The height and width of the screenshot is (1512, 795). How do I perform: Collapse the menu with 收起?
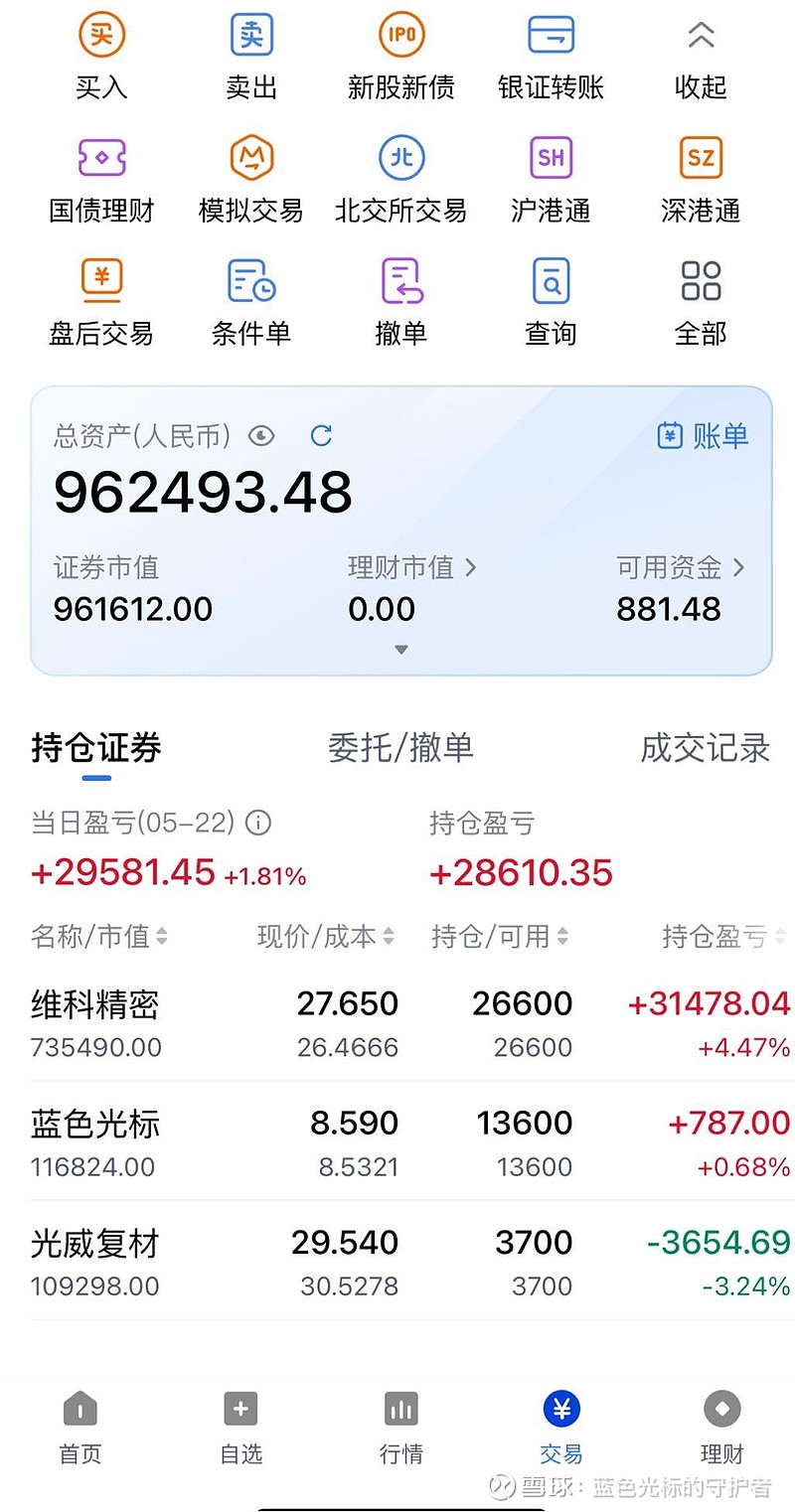coord(701,59)
